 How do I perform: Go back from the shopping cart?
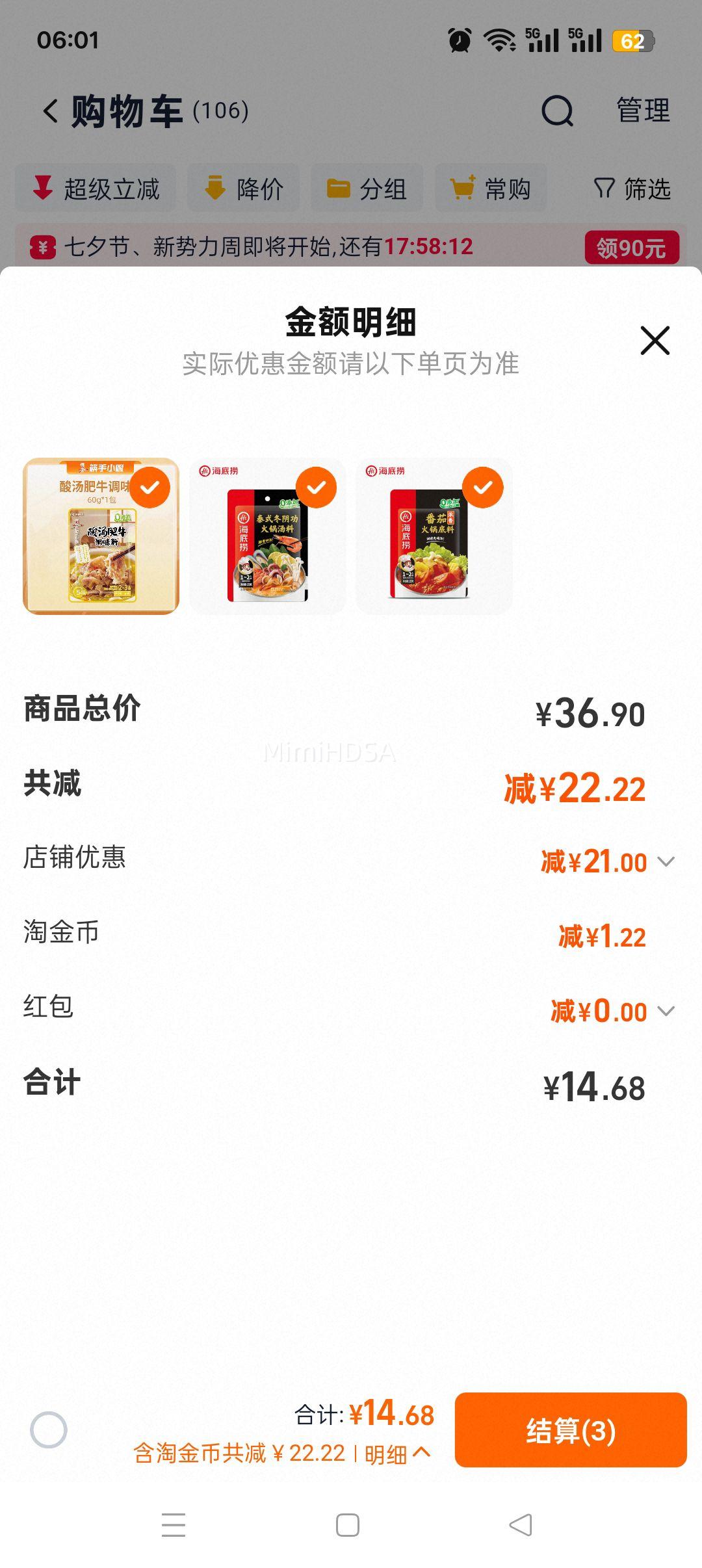[51, 111]
